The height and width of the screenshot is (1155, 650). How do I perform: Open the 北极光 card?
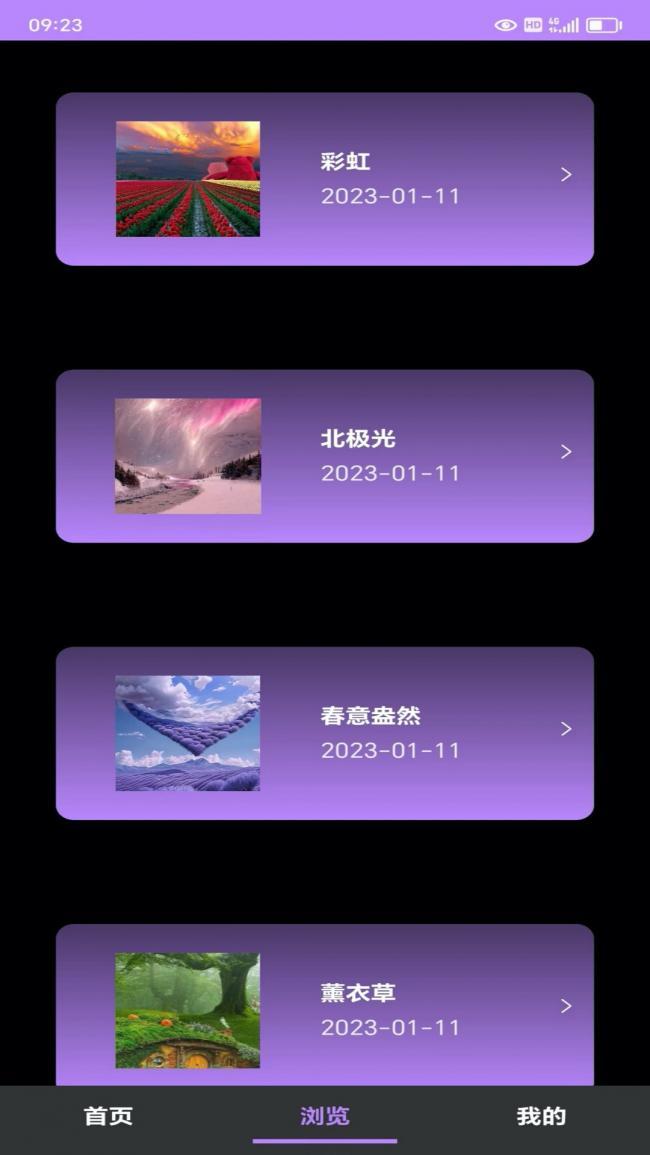(x=325, y=456)
